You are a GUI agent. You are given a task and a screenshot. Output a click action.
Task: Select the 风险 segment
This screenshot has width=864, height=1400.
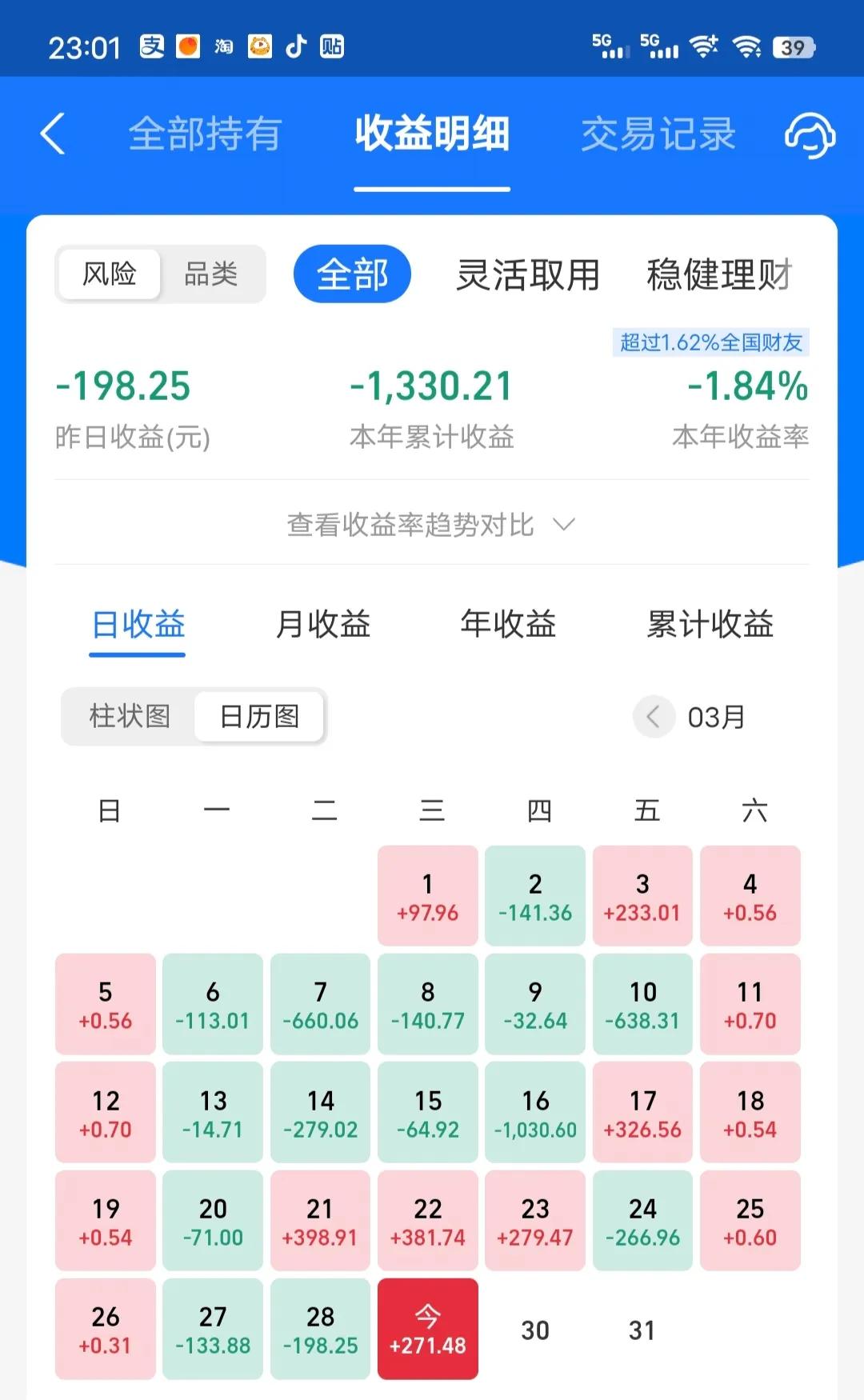[x=110, y=274]
